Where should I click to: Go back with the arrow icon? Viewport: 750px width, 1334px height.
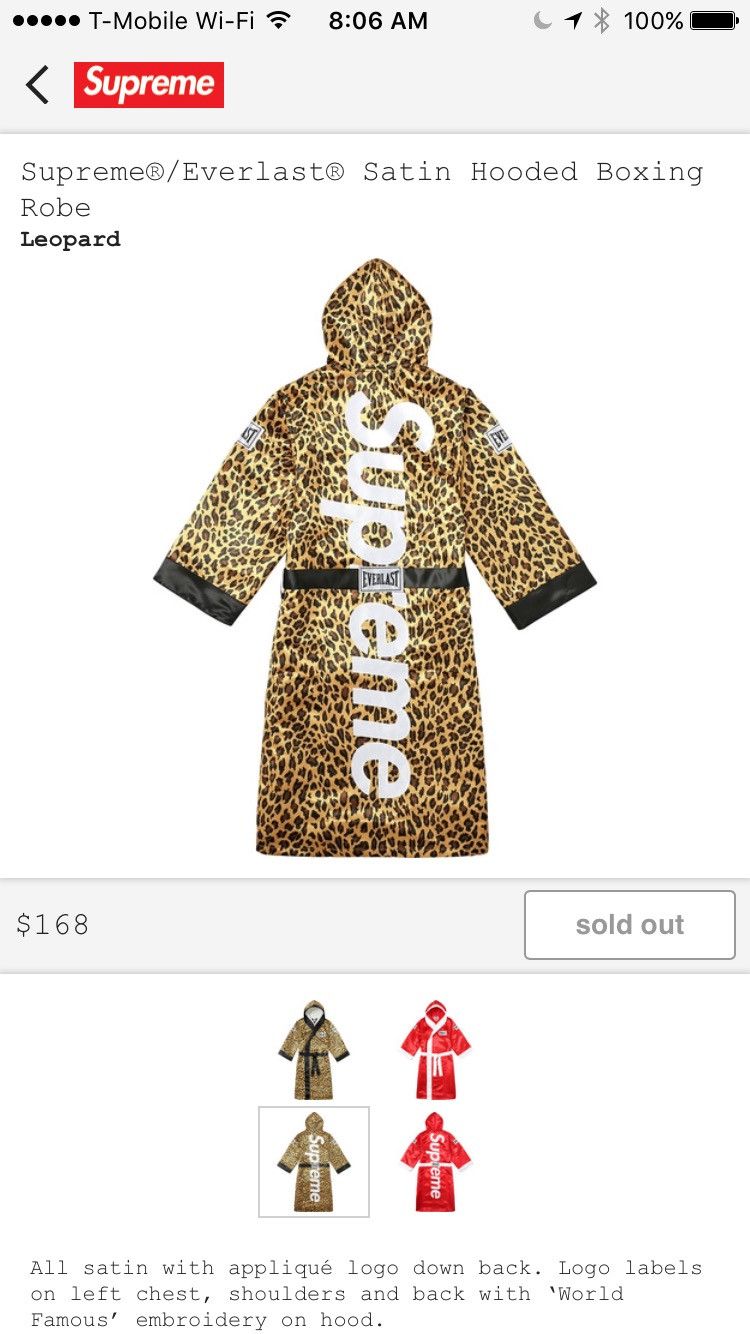coord(37,85)
